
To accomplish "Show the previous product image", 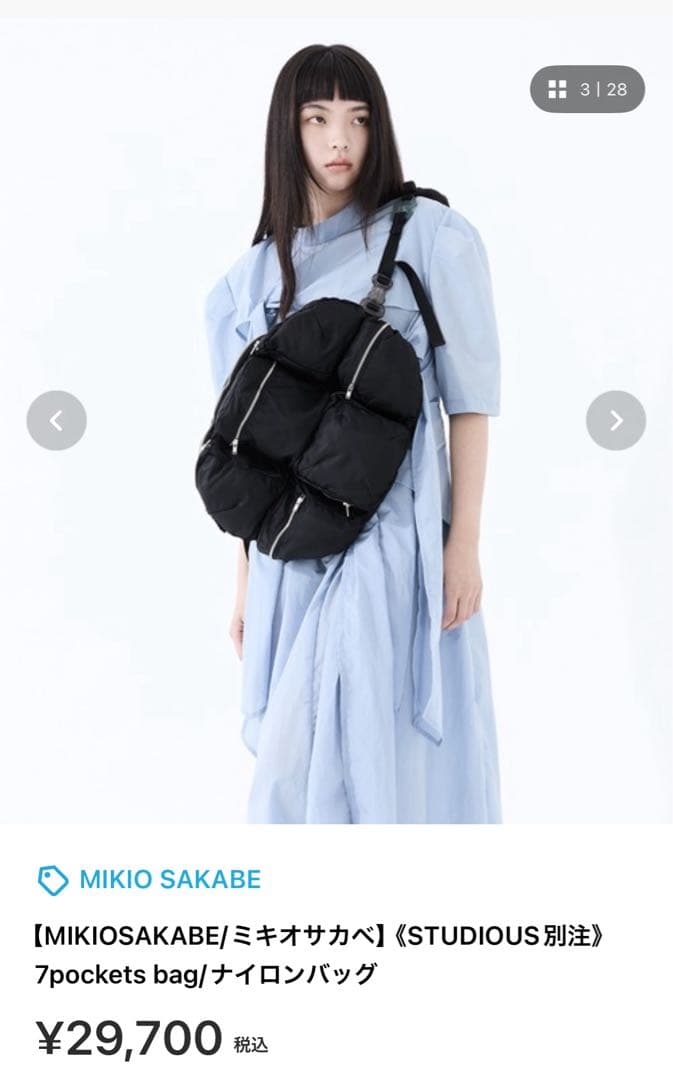I will (x=56, y=420).
